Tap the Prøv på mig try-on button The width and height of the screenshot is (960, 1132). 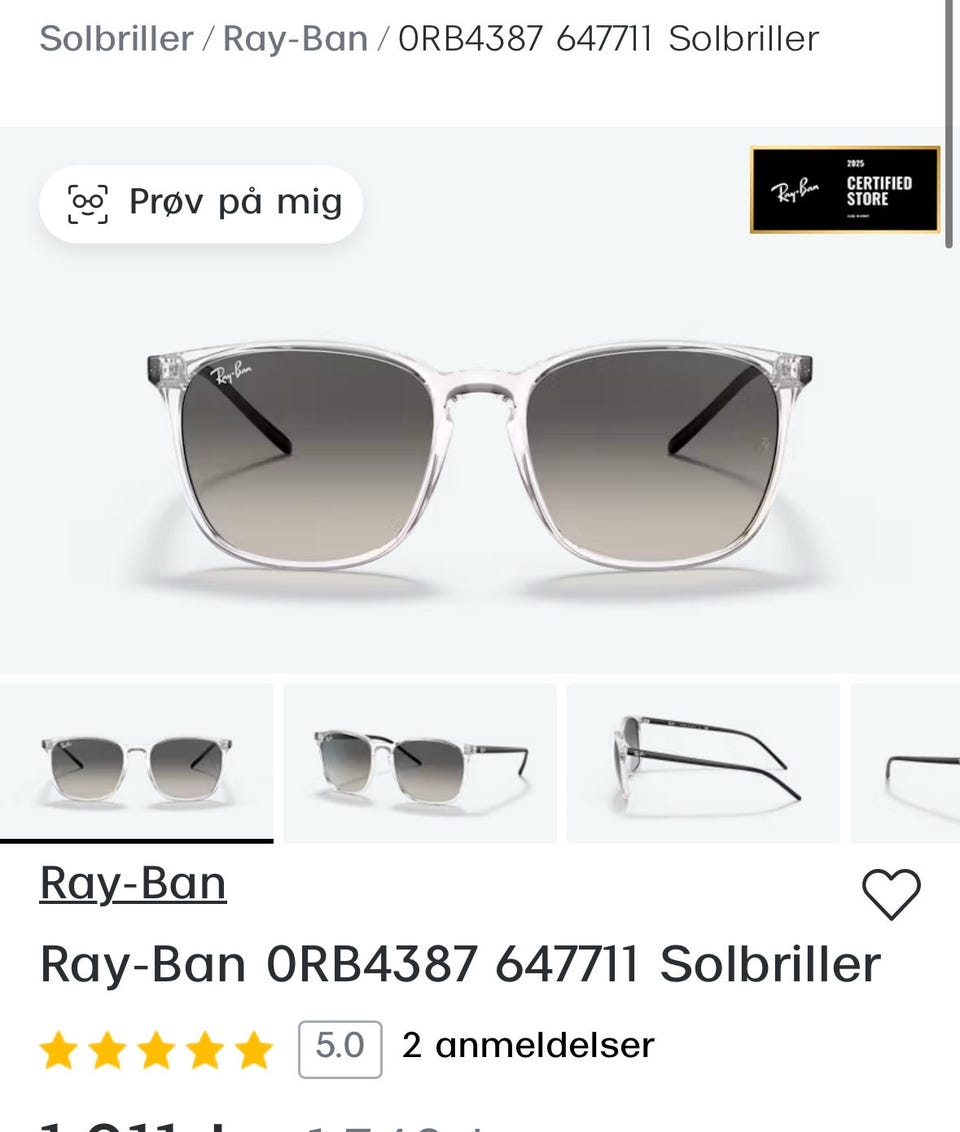[x=201, y=203]
